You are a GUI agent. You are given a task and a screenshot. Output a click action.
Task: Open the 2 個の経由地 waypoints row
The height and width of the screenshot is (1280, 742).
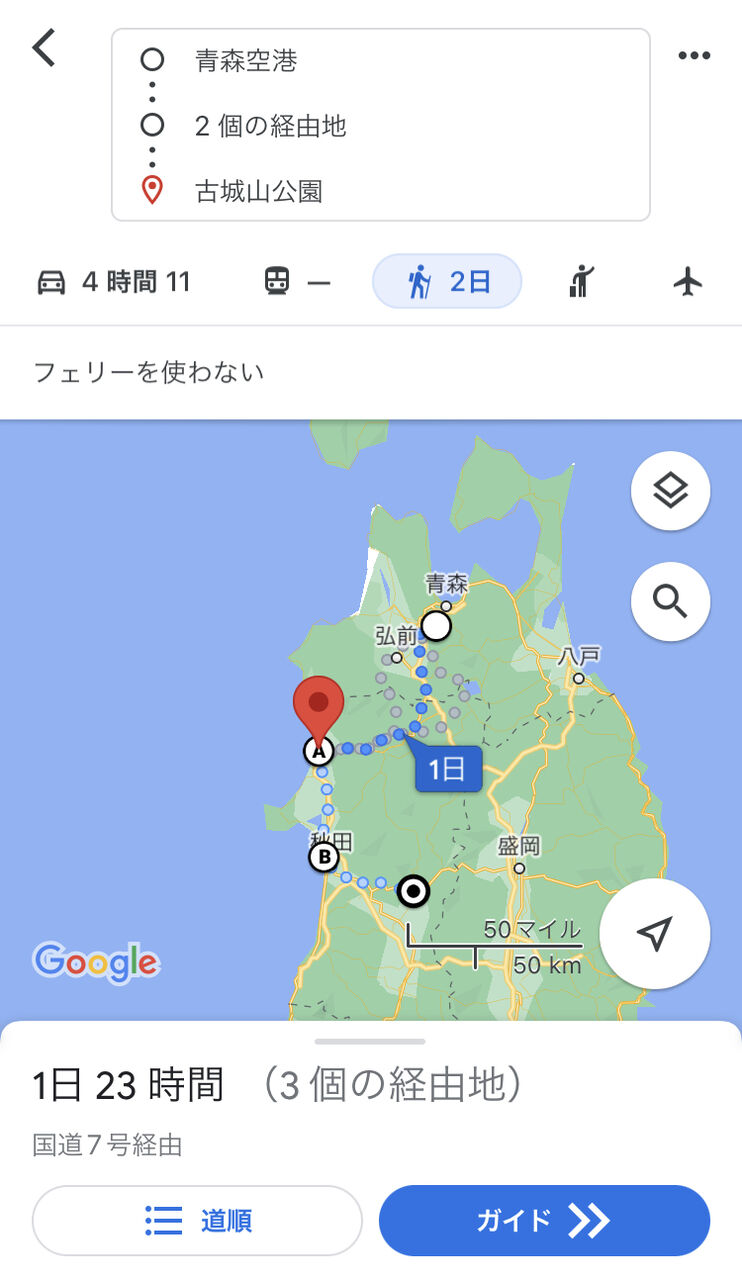270,126
